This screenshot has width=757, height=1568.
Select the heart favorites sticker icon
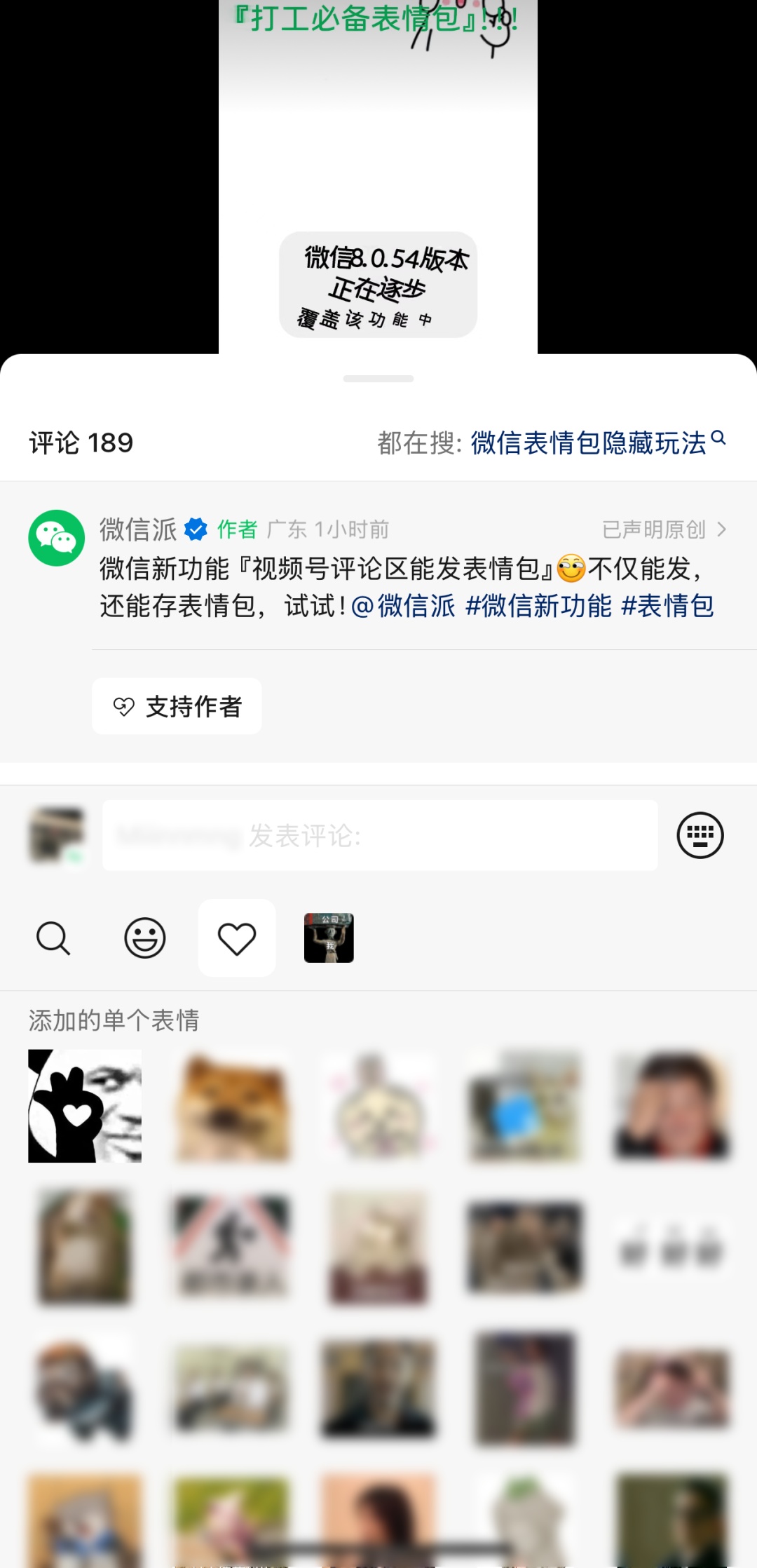pyautogui.click(x=237, y=938)
